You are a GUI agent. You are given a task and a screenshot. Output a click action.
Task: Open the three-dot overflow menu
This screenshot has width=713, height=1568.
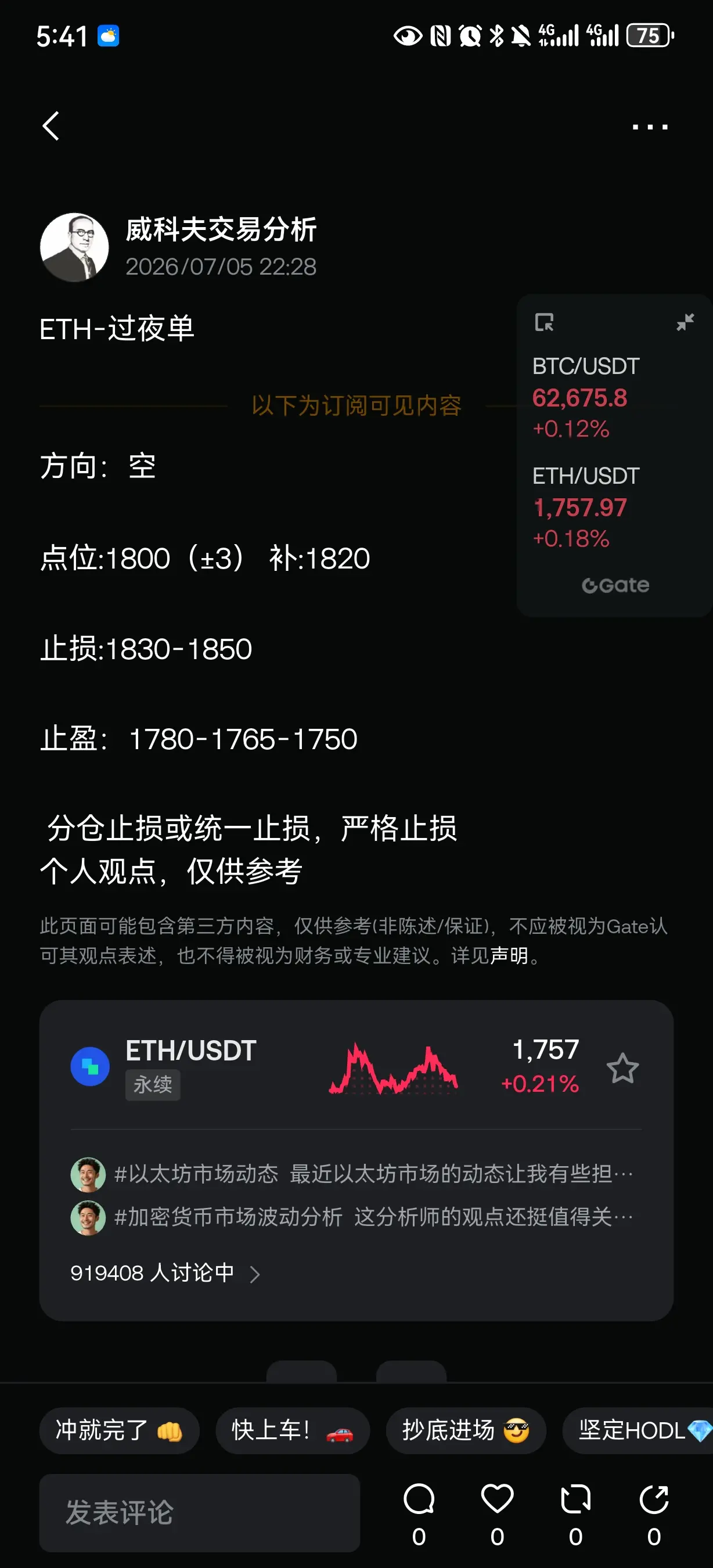650,127
